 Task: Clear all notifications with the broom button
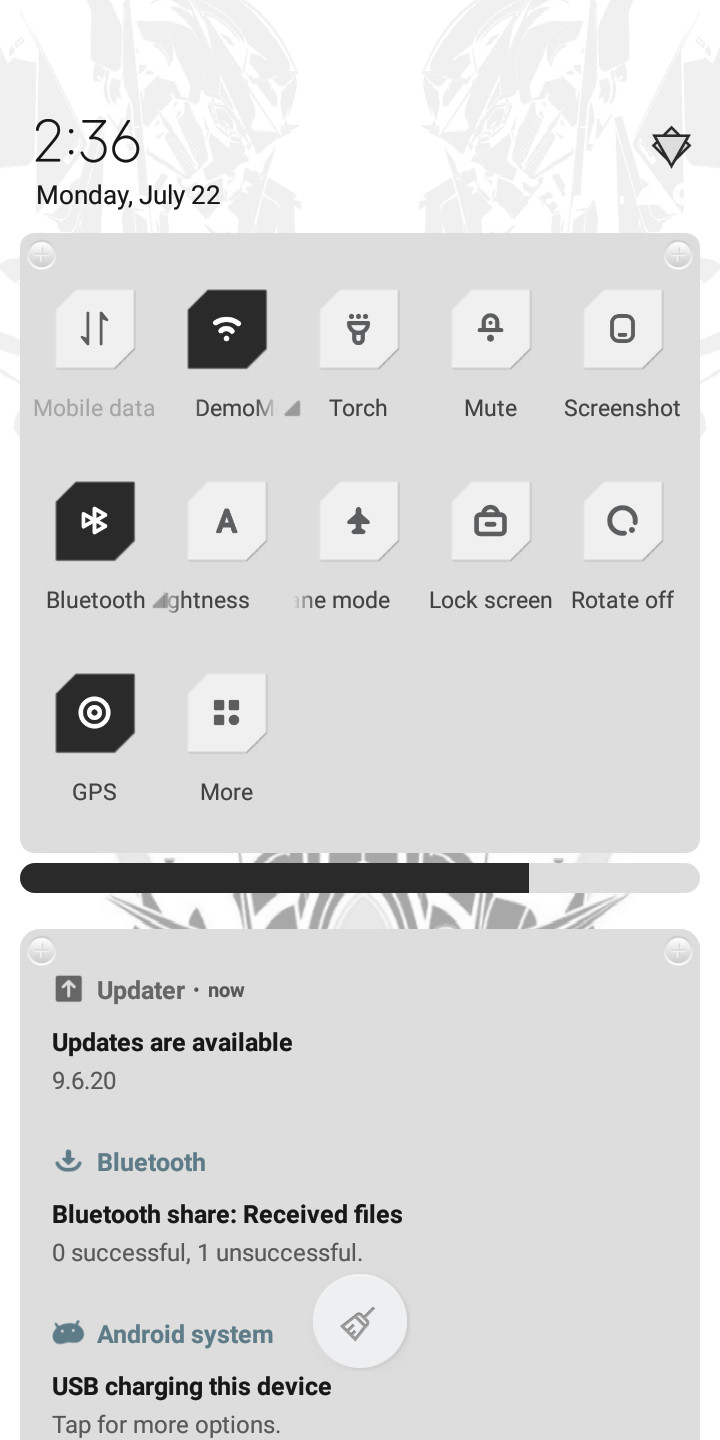click(360, 1322)
